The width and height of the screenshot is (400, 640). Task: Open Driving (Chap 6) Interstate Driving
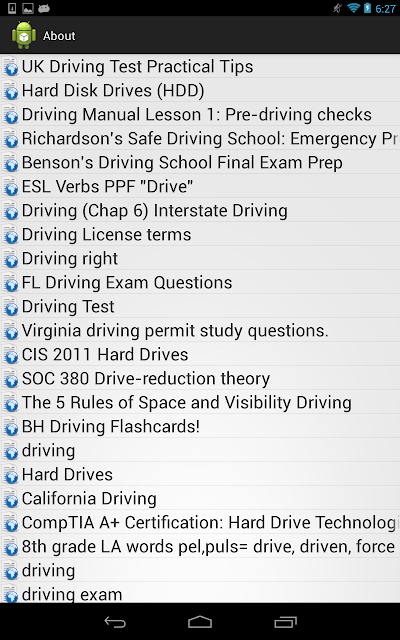tap(200, 210)
